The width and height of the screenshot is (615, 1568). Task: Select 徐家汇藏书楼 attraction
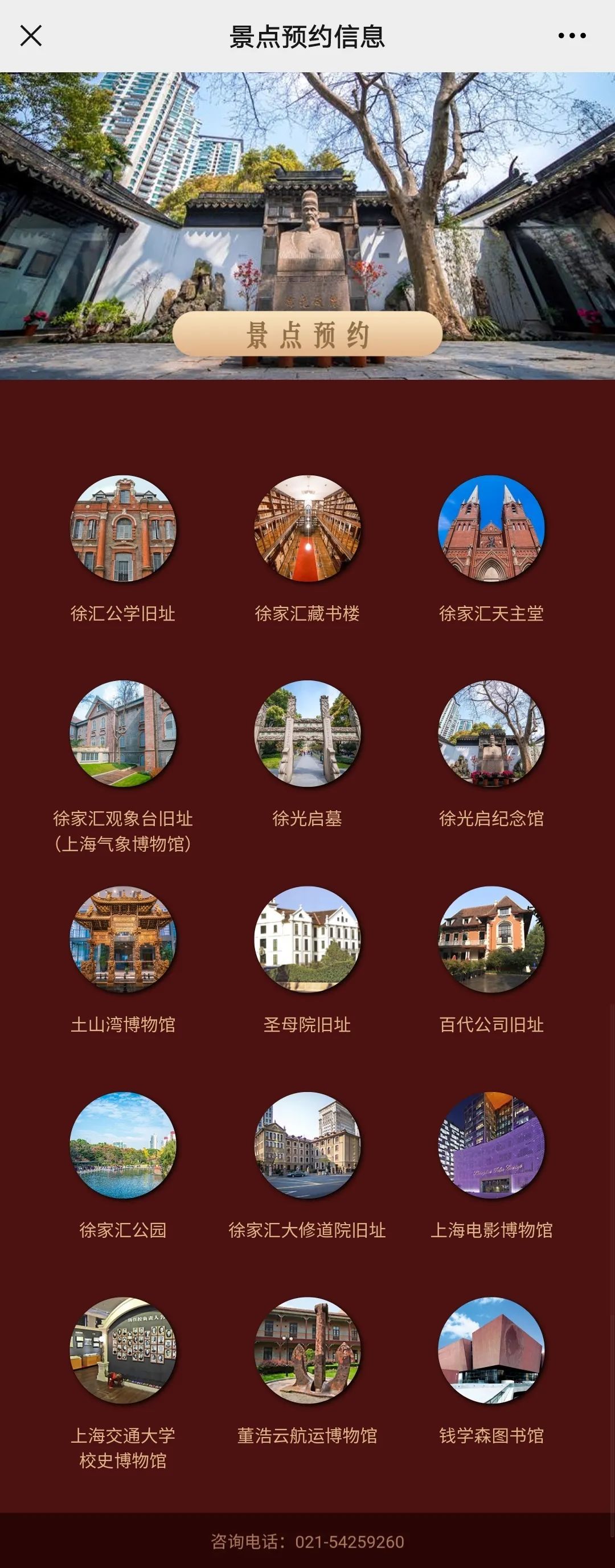[307, 528]
